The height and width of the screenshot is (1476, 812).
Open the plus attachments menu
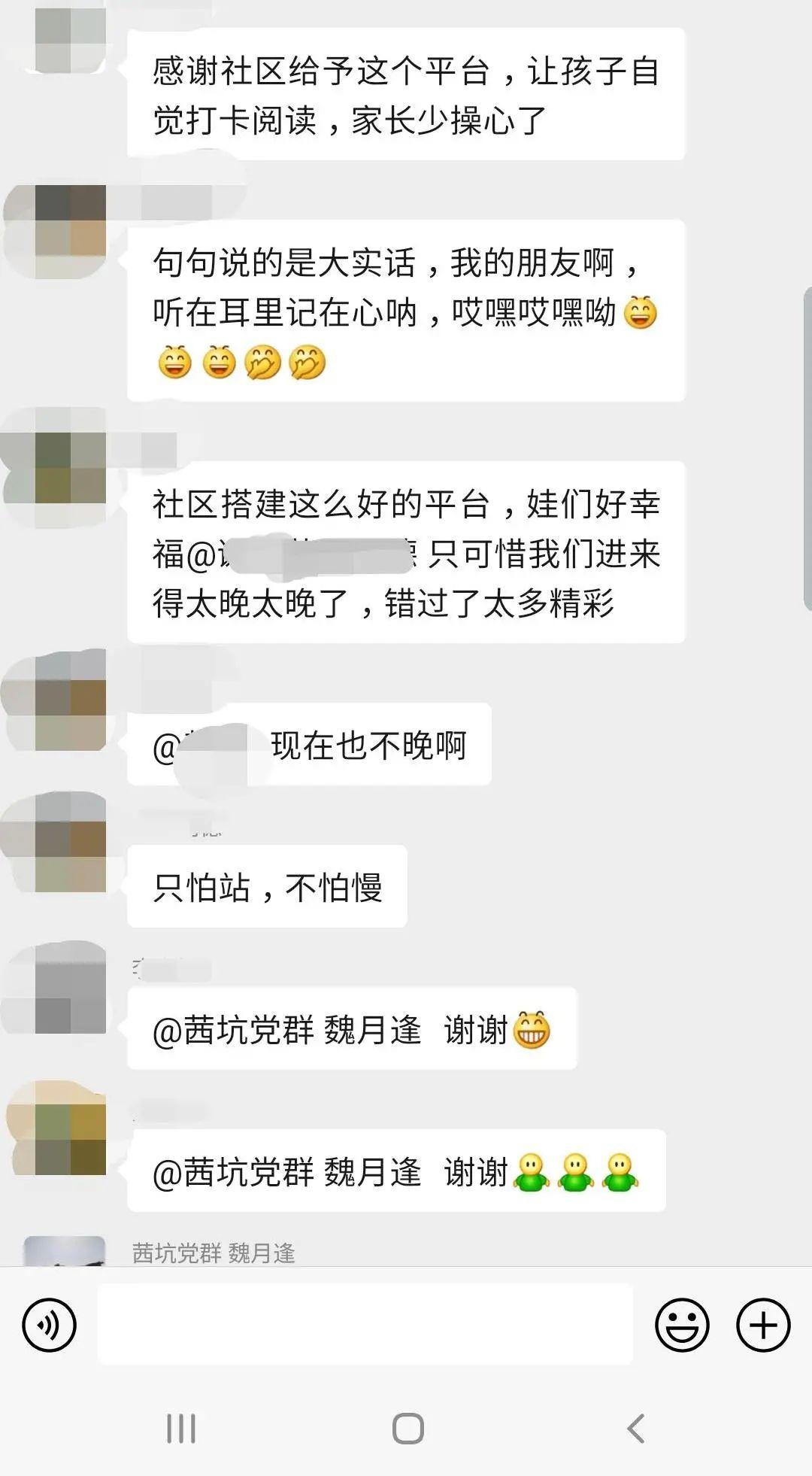762,1325
